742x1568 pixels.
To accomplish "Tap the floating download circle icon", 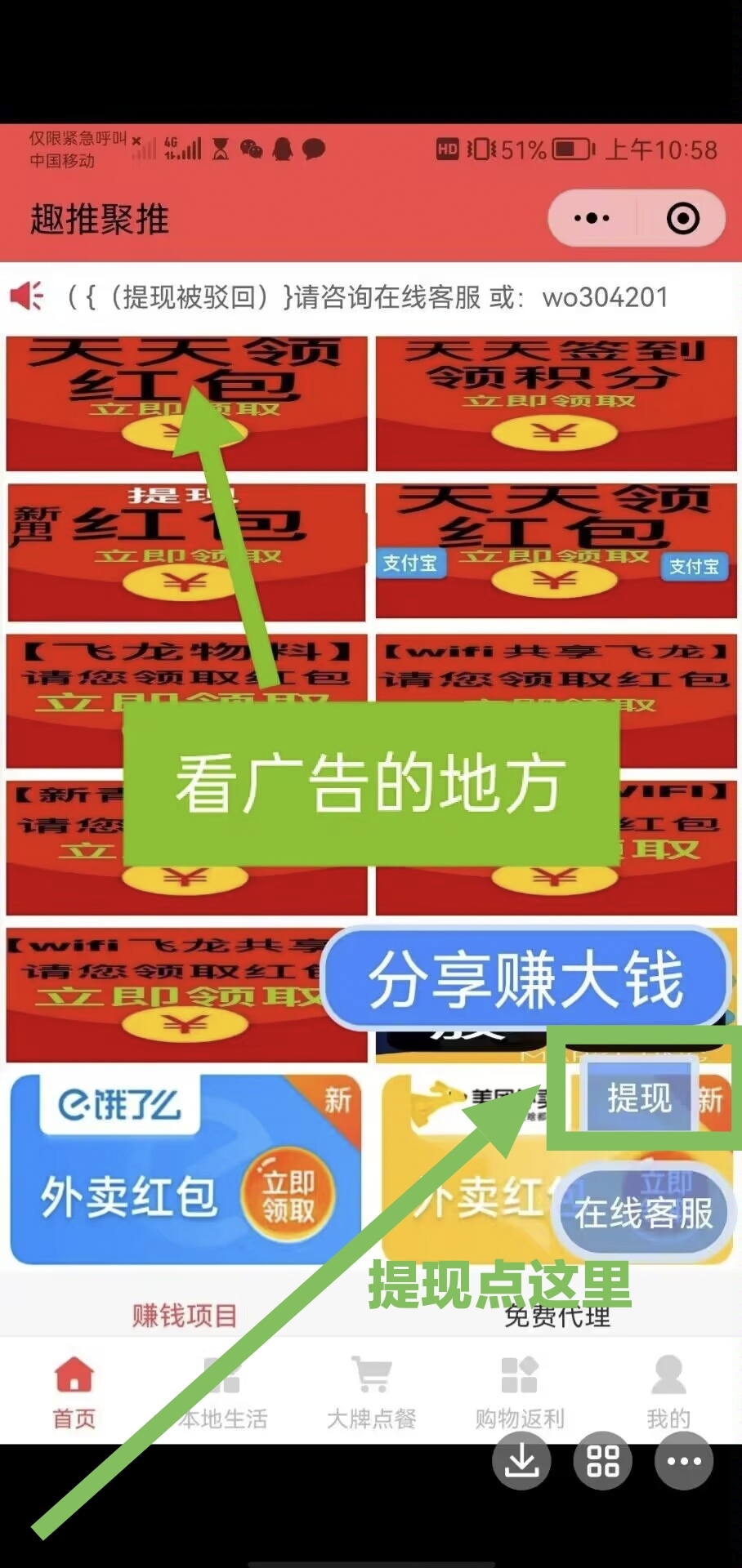I will tap(521, 1461).
